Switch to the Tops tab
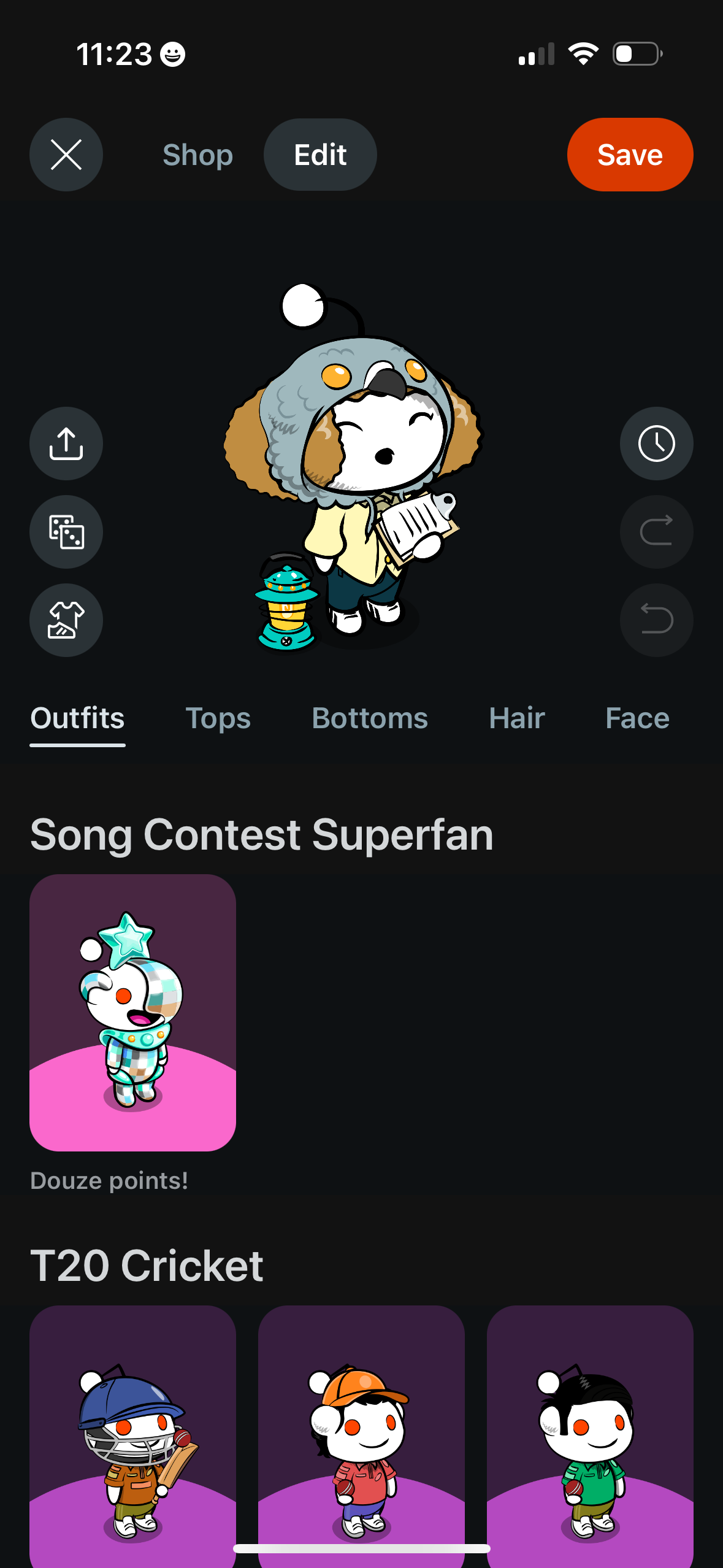 [x=218, y=718]
